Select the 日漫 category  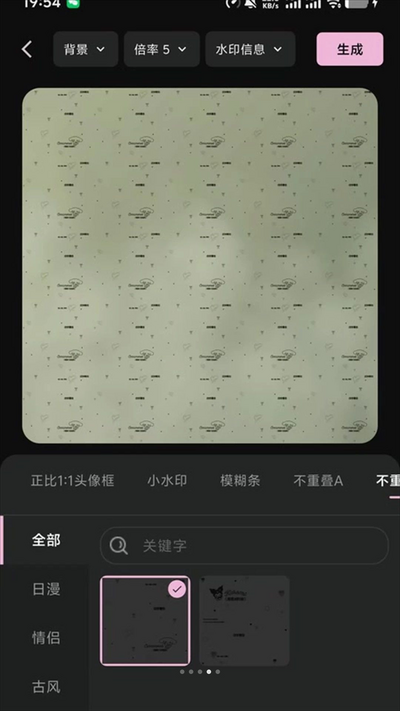click(46, 589)
